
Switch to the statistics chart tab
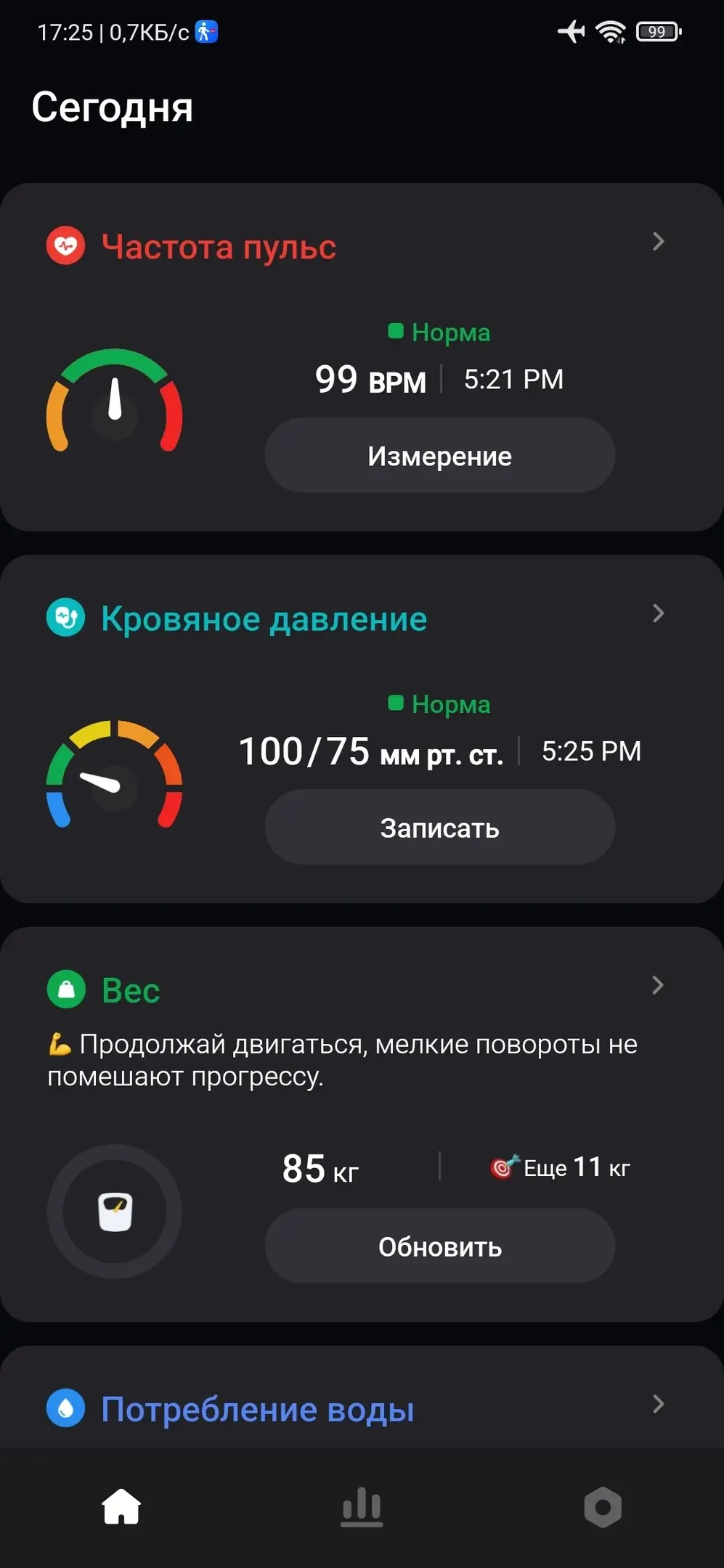(x=362, y=1507)
